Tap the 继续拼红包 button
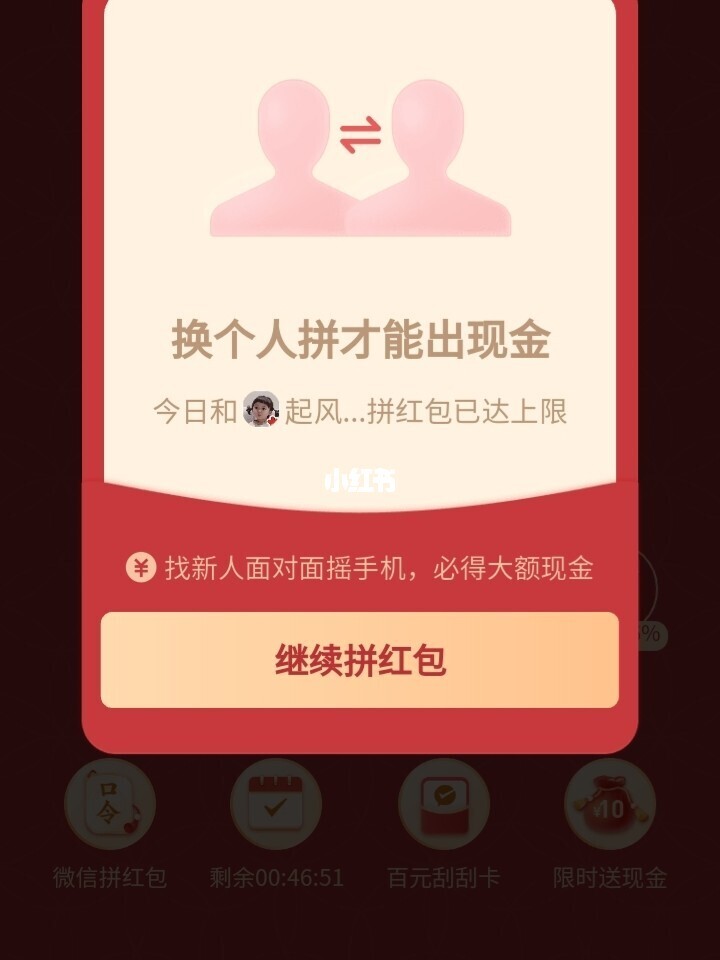Image resolution: width=720 pixels, height=960 pixels. coord(360,660)
